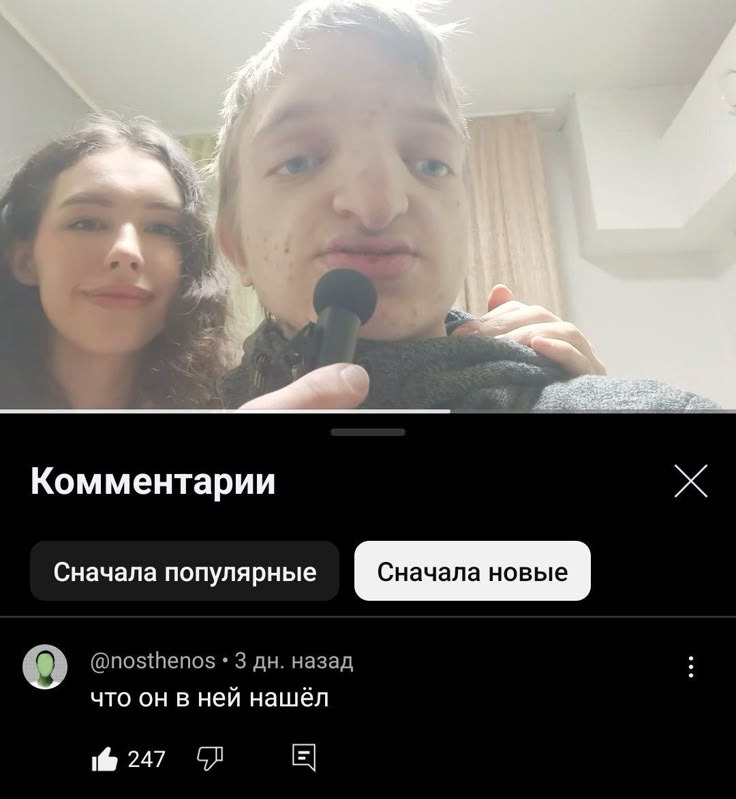Dislike the comment by nosthenos
The image size is (736, 799).
(x=209, y=758)
